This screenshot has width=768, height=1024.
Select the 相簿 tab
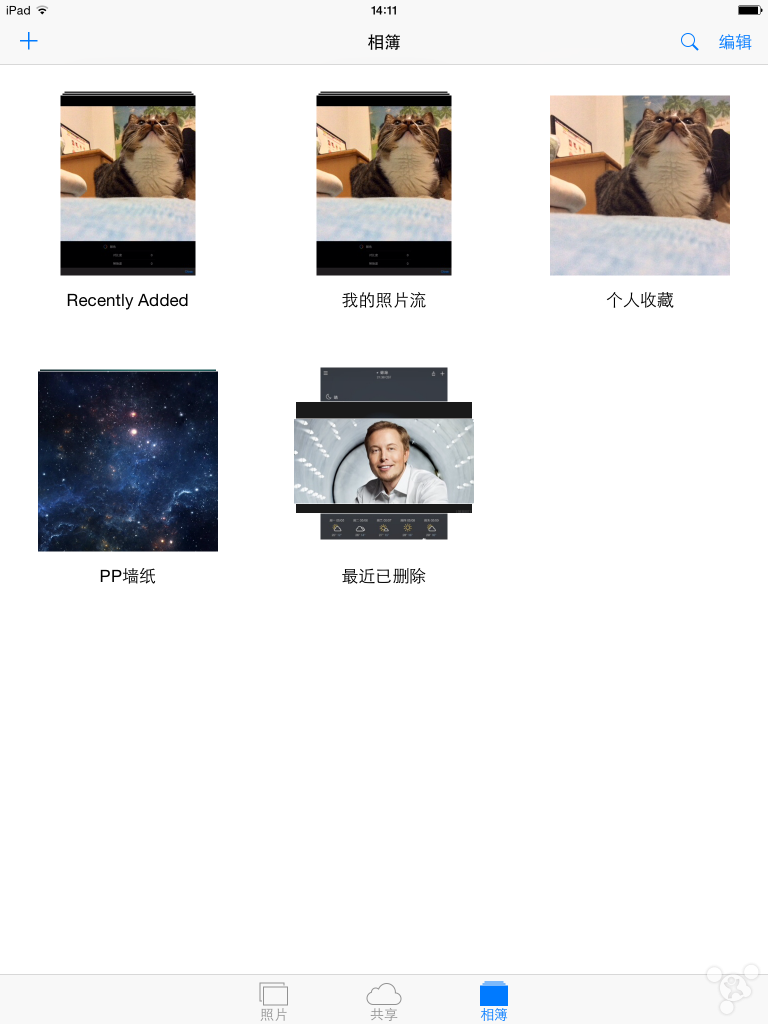pos(494,1000)
